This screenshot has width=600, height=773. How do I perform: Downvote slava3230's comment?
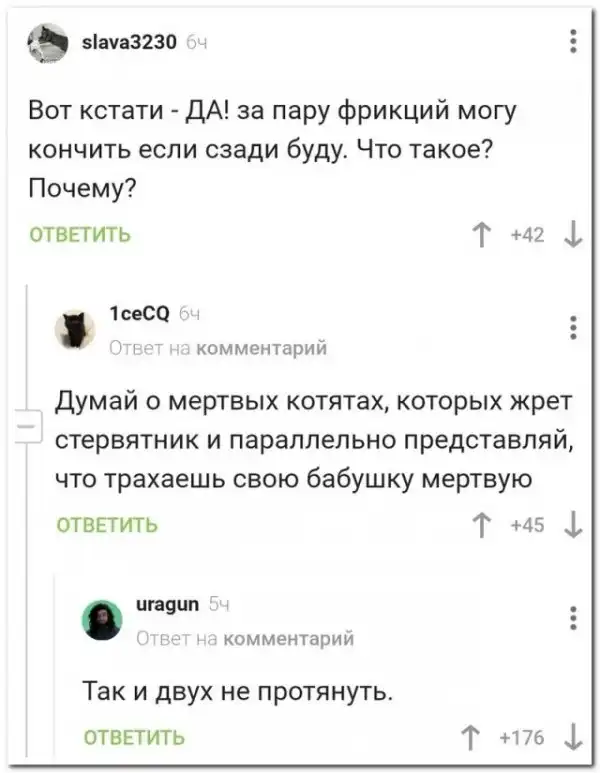tap(573, 236)
